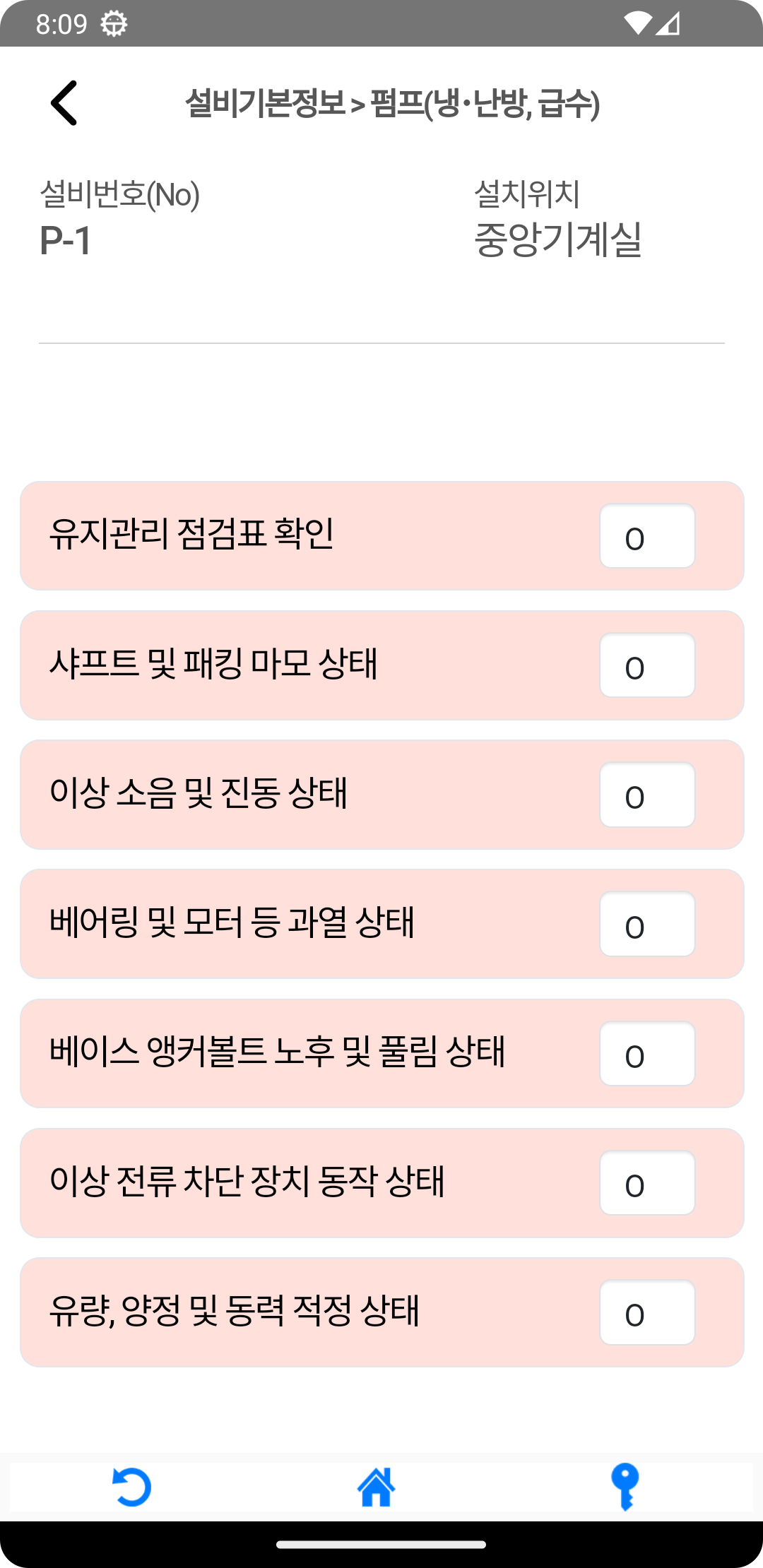The height and width of the screenshot is (1568, 763).
Task: Focus the 베어링 및 모터 등 과열 상태 field
Action: pyautogui.click(x=647, y=924)
